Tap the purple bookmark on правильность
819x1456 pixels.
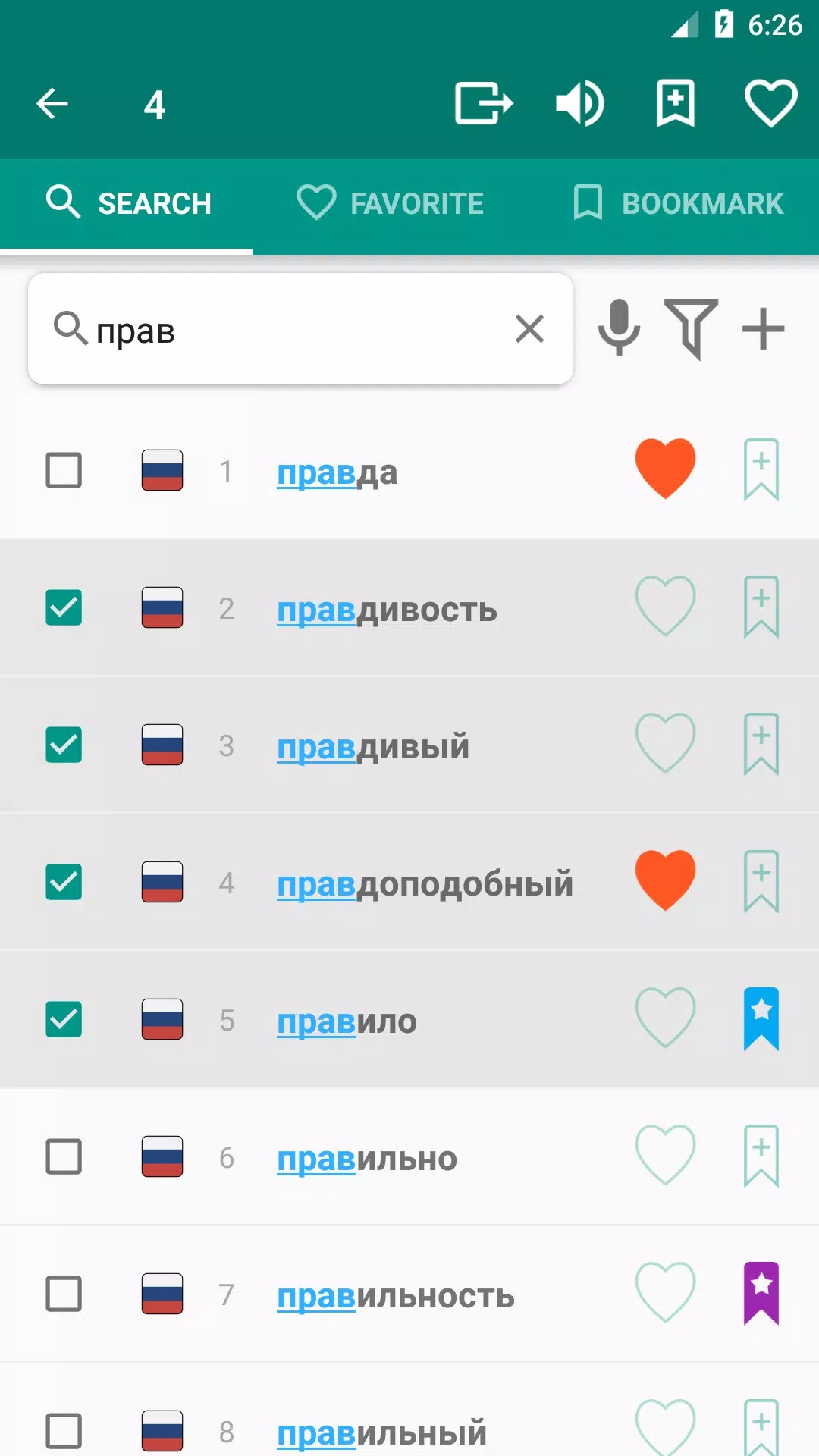[x=761, y=1293]
